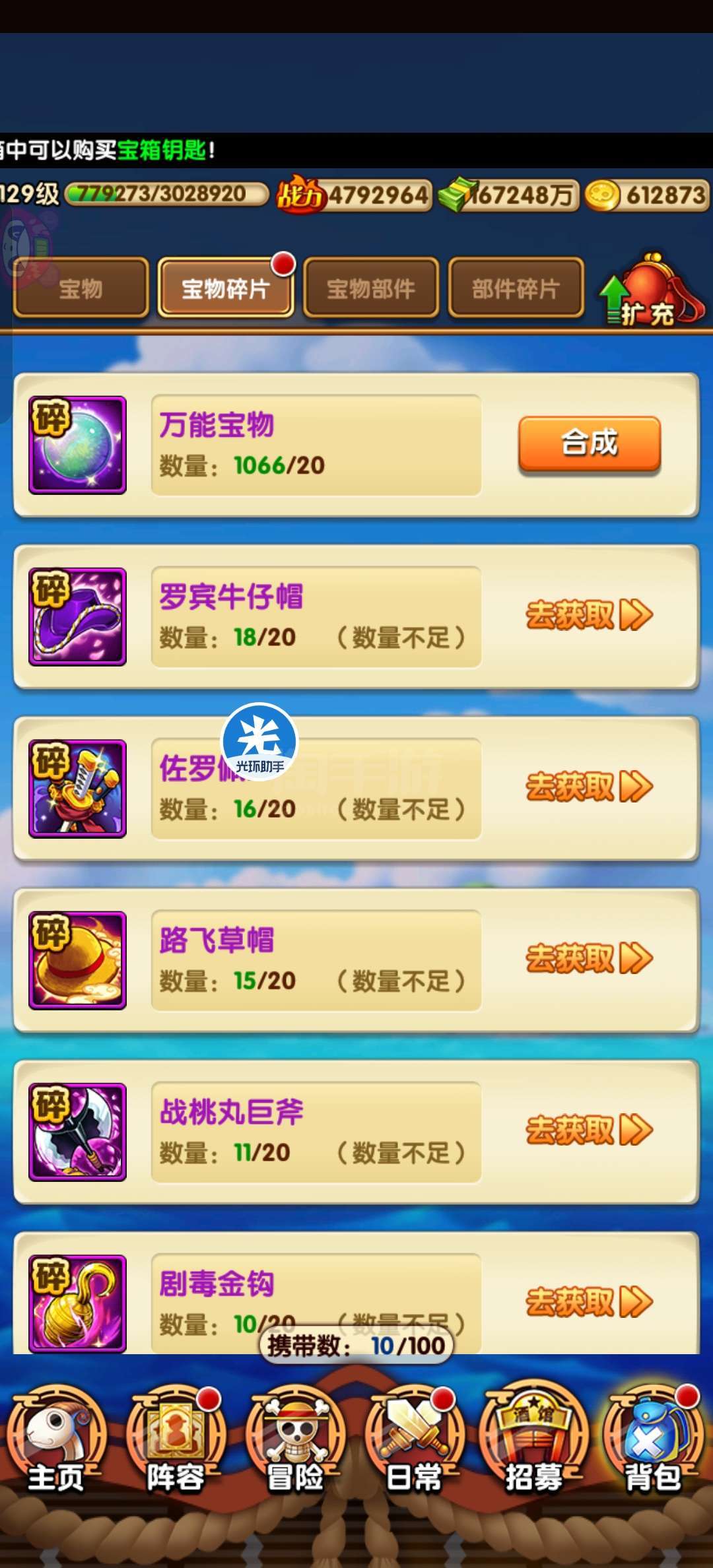Select the 宝物碎片 tab
713x1568 pixels.
pyautogui.click(x=226, y=288)
